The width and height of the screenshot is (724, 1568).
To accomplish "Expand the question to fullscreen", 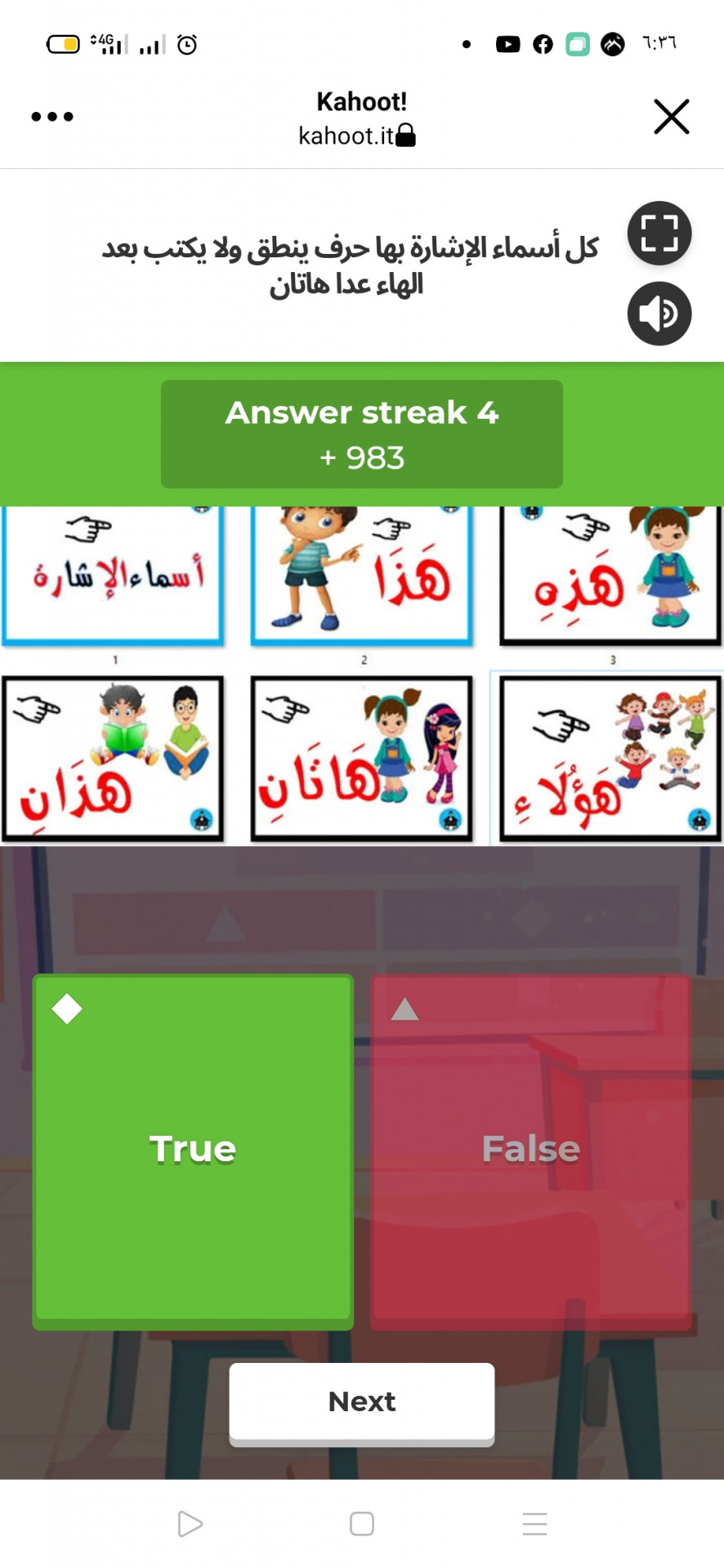I will 659,234.
